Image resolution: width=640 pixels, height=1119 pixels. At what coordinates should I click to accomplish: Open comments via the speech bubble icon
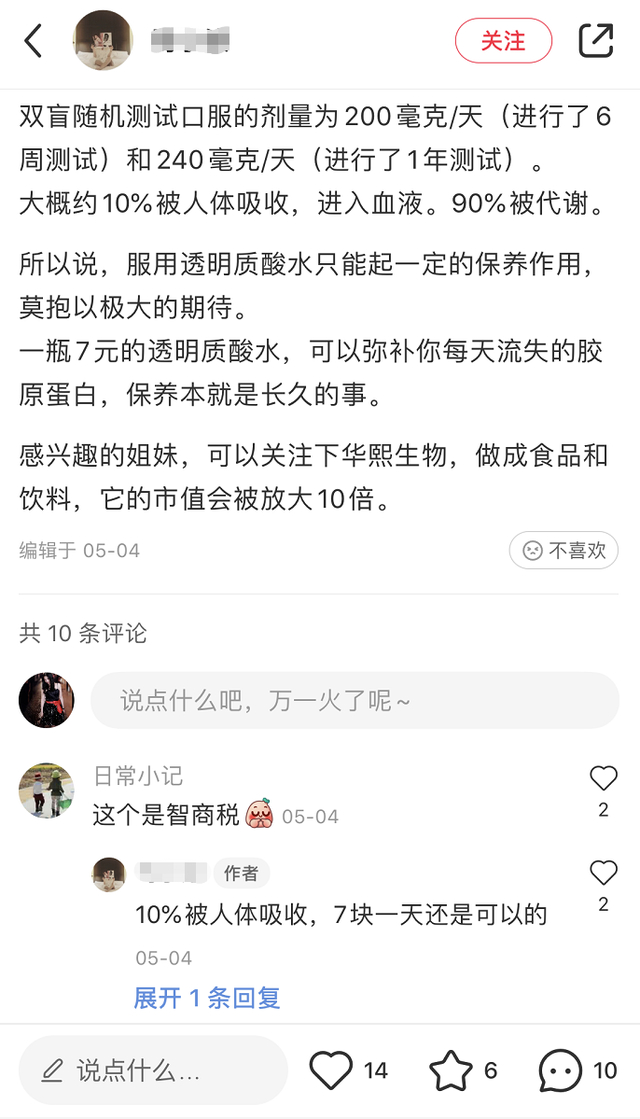[560, 1071]
